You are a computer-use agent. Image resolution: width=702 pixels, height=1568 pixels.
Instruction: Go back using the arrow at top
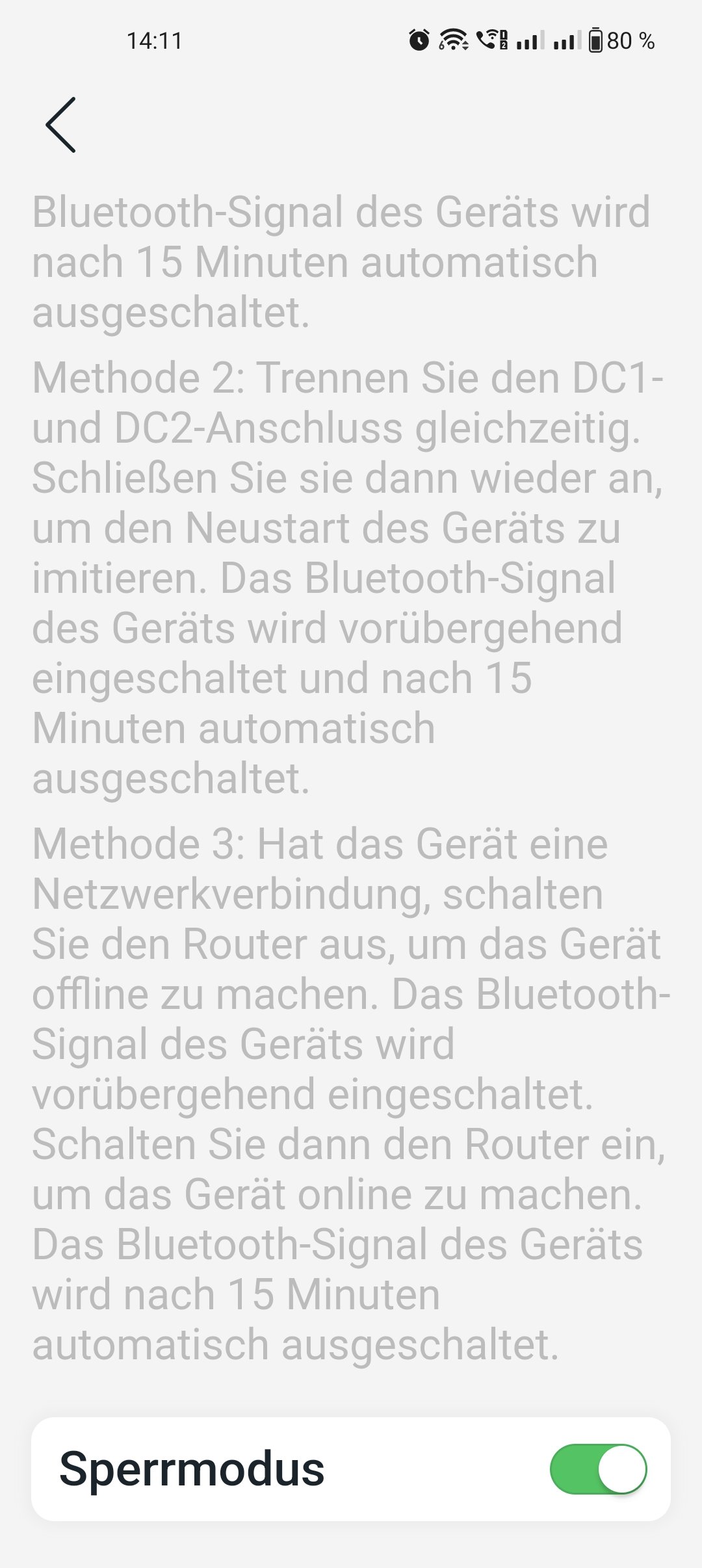point(61,125)
